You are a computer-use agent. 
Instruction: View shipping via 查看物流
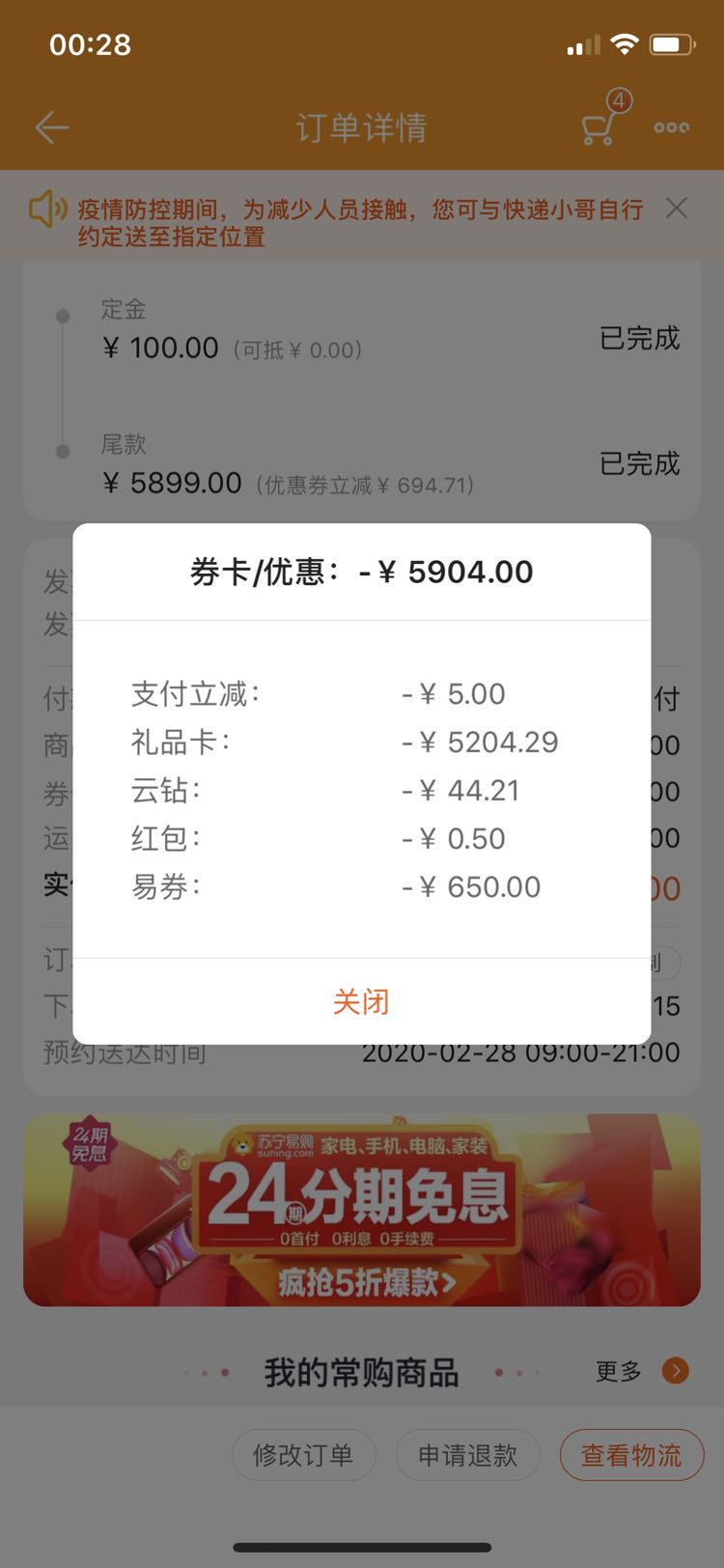tap(631, 1455)
